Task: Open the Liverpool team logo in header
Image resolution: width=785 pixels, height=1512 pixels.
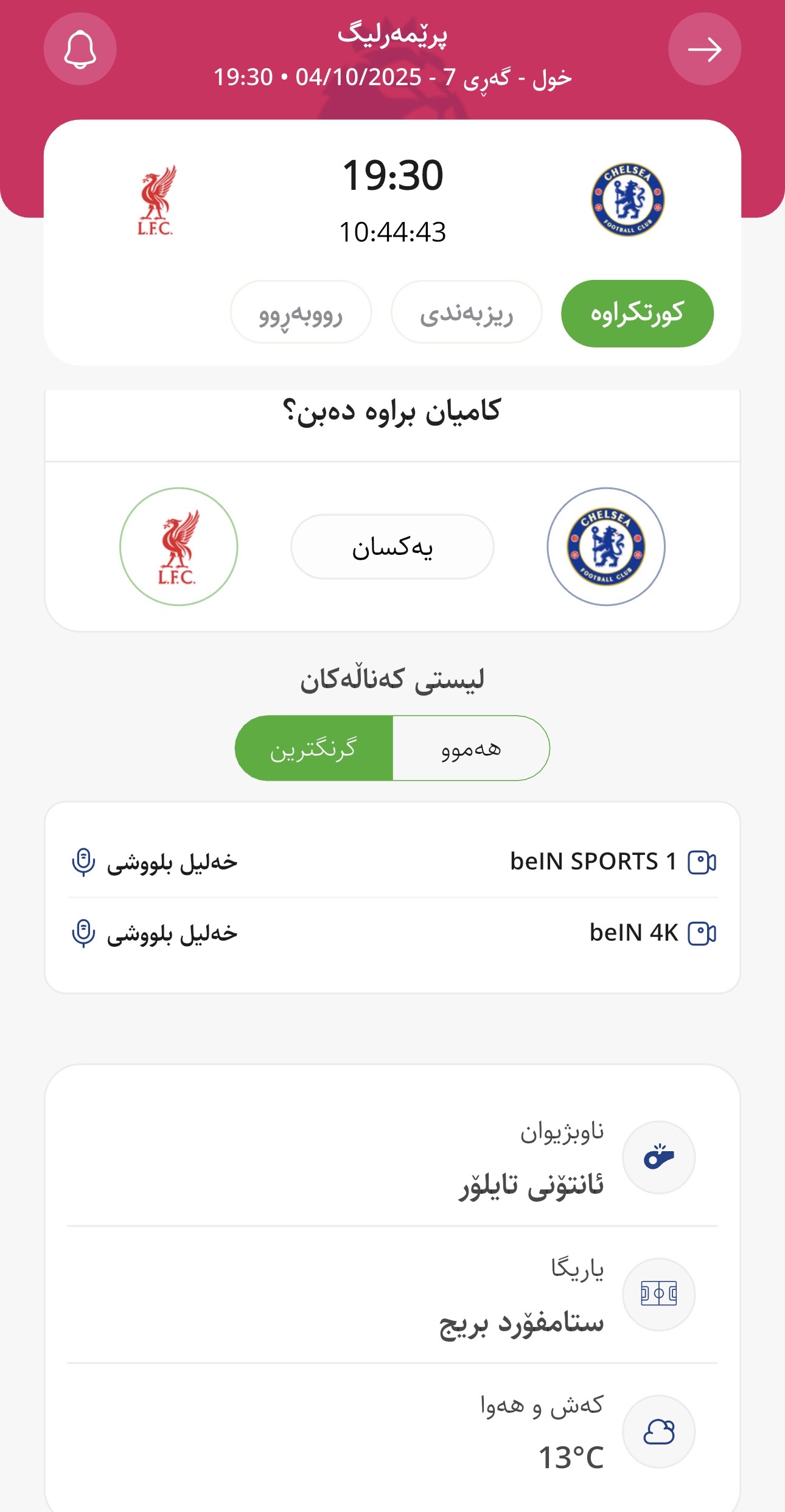Action: [156, 200]
